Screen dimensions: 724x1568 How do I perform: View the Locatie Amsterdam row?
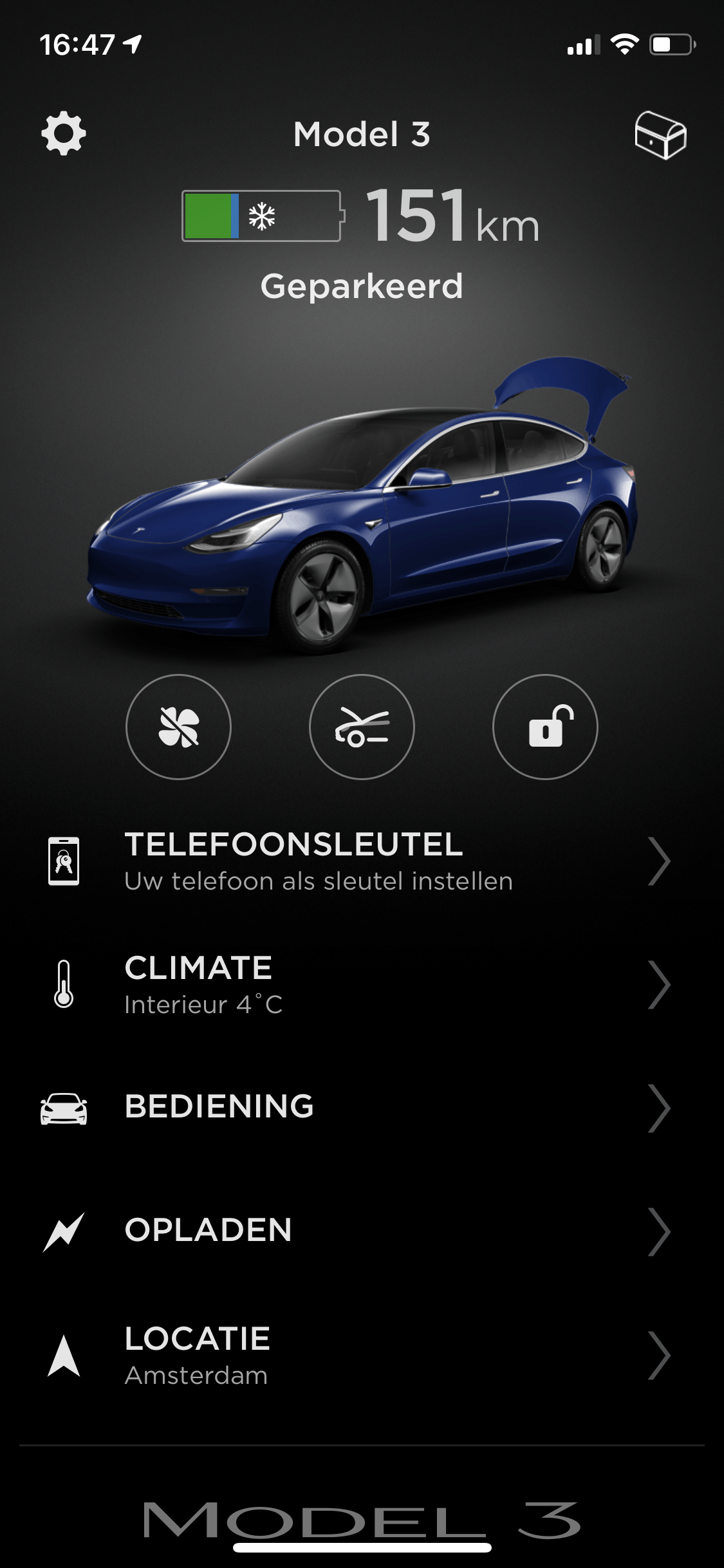360,1354
